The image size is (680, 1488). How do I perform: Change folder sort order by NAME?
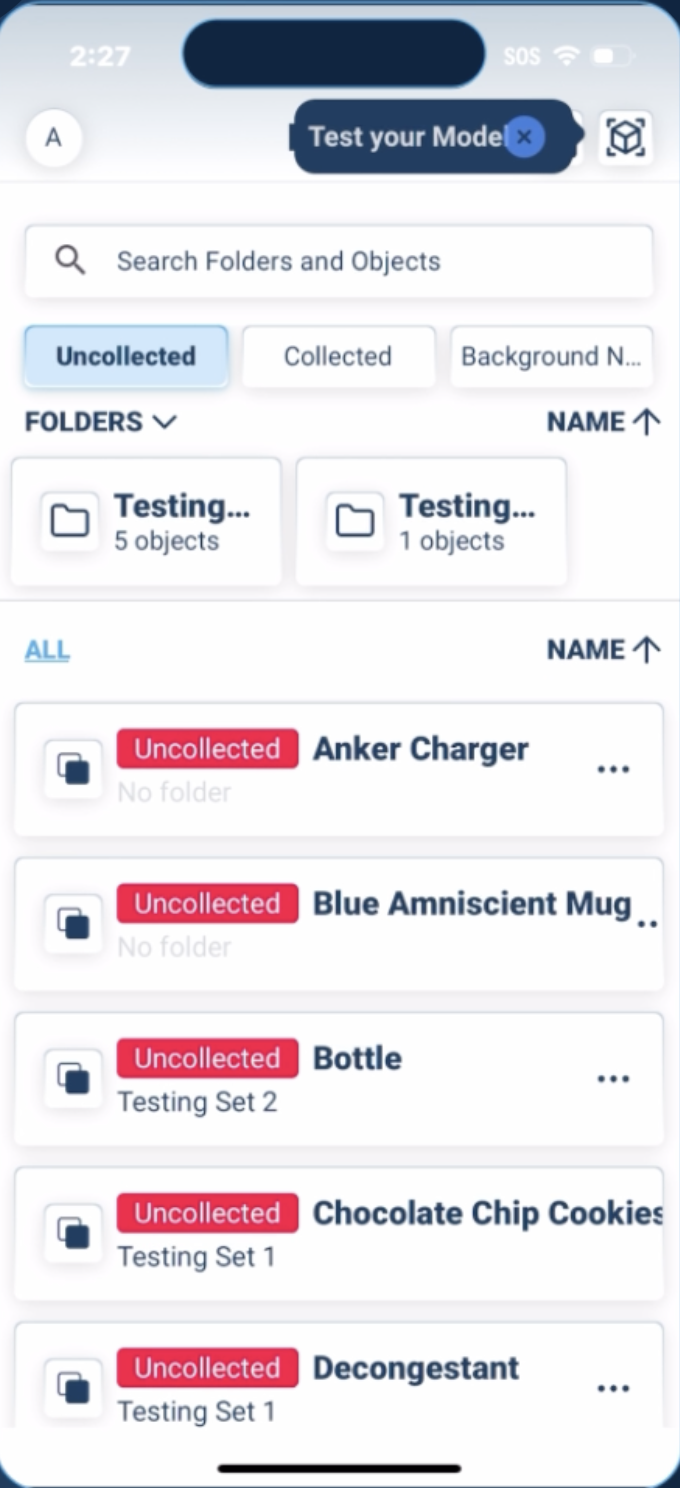(604, 422)
